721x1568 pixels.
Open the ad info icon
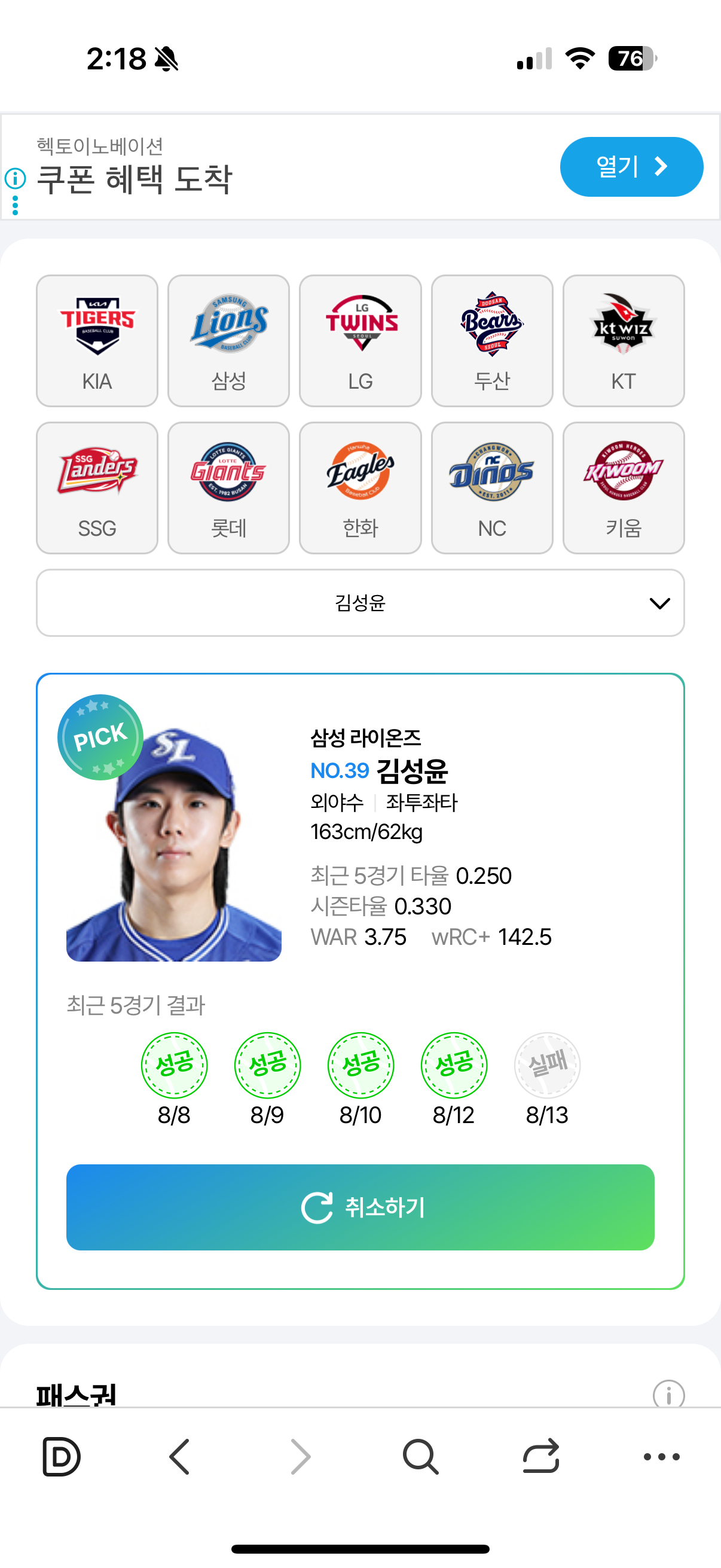click(15, 178)
